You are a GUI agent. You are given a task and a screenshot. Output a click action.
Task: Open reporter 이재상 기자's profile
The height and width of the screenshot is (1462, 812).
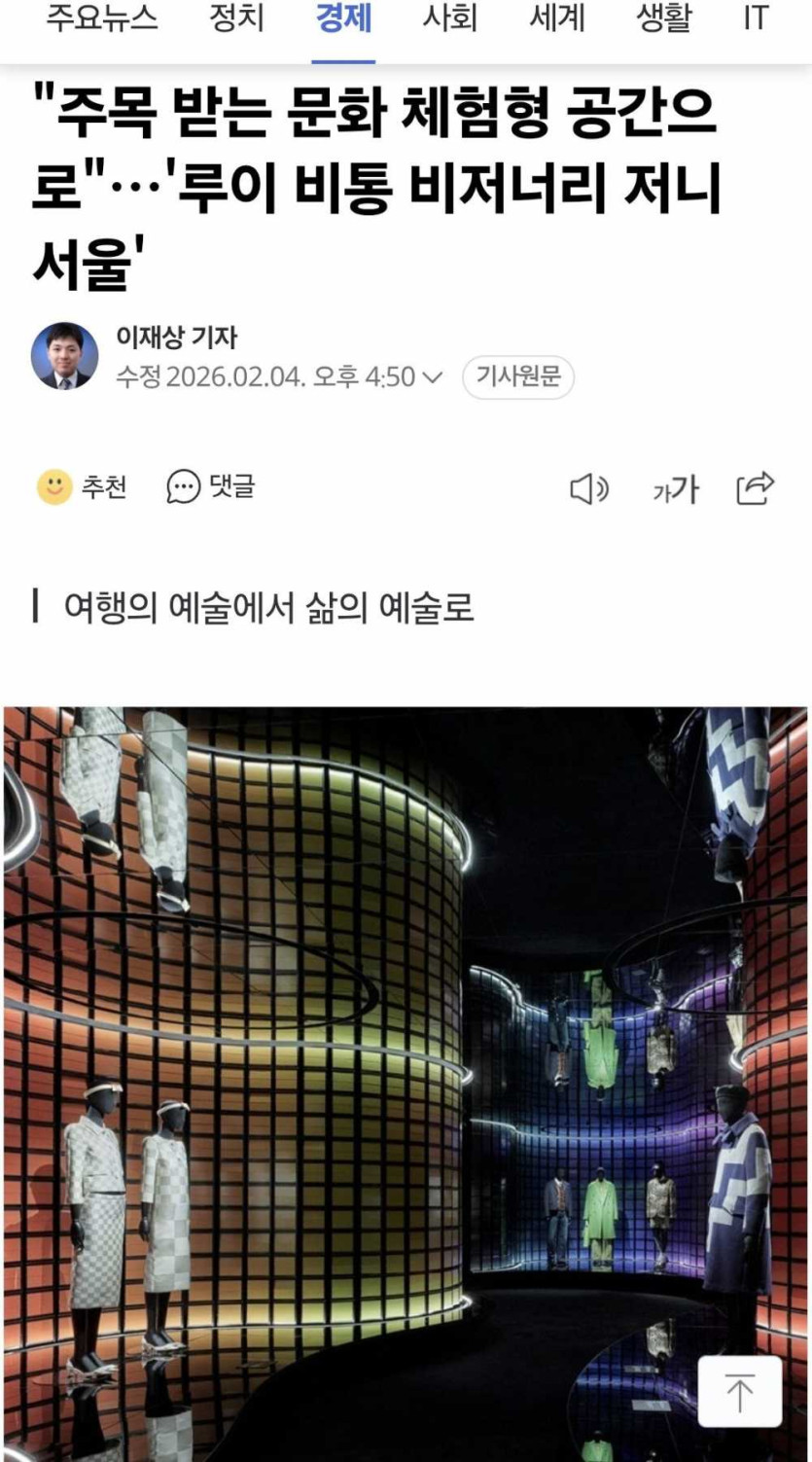(x=175, y=338)
